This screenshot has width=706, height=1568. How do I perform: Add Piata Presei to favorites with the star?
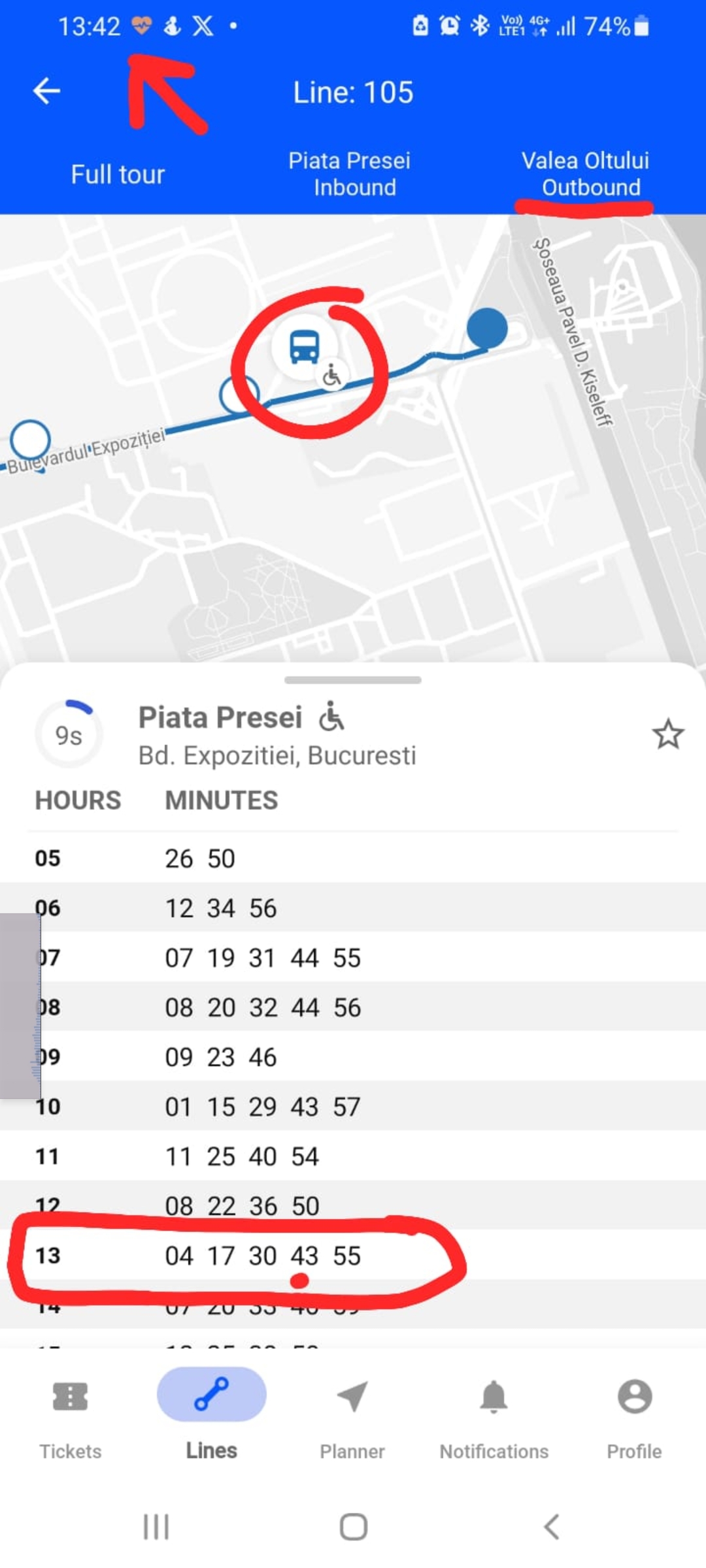(x=668, y=734)
